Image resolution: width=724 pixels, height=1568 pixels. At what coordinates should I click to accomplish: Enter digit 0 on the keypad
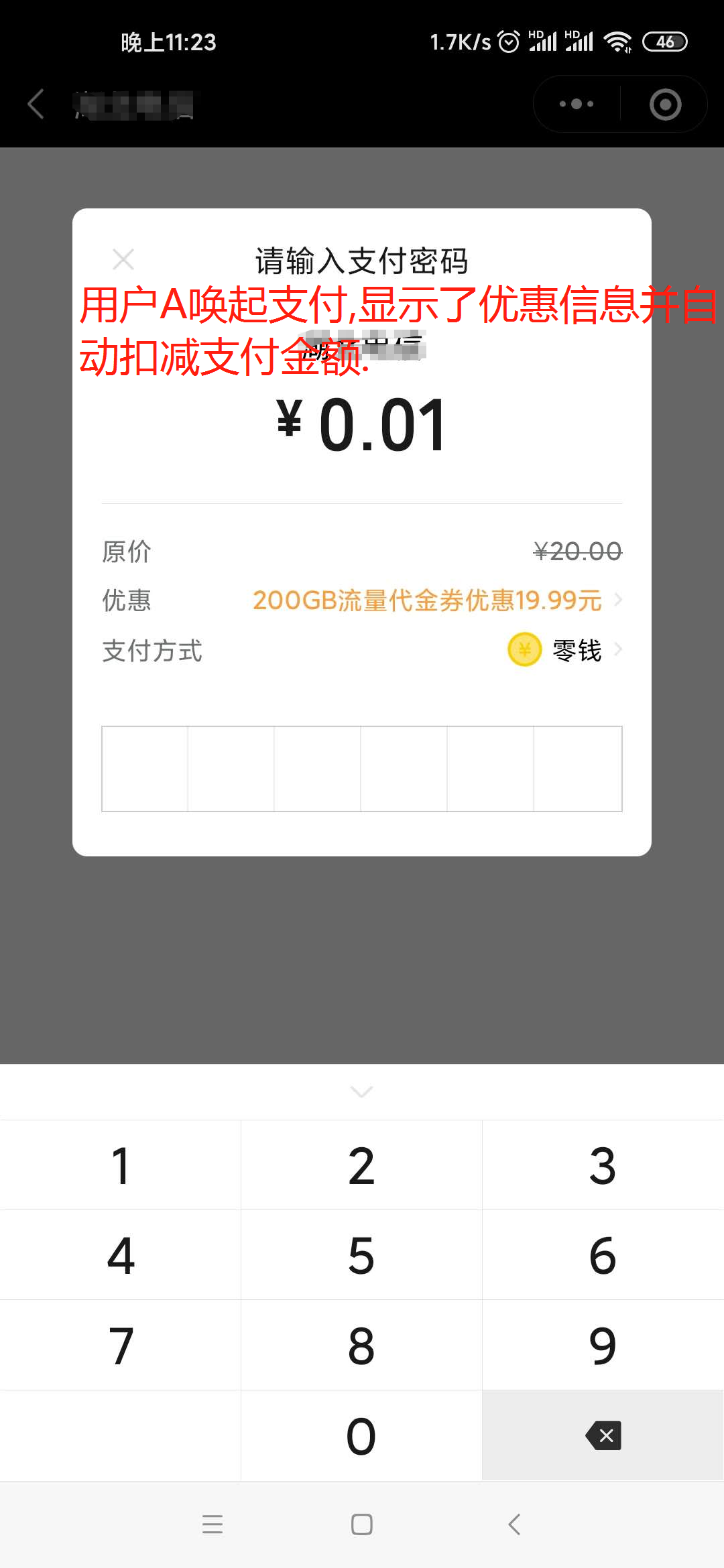click(x=361, y=1435)
